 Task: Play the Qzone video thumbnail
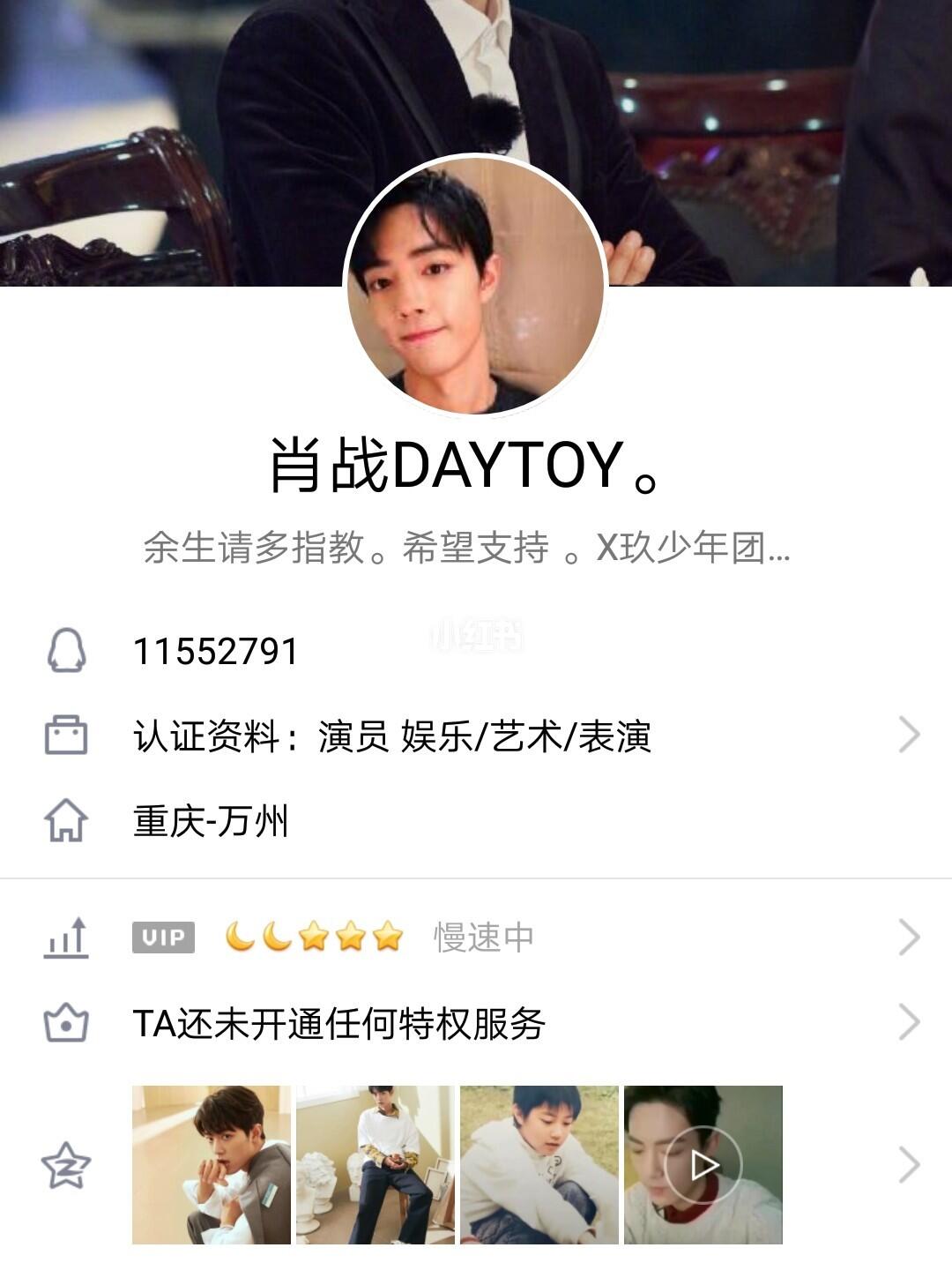pyautogui.click(x=703, y=1164)
